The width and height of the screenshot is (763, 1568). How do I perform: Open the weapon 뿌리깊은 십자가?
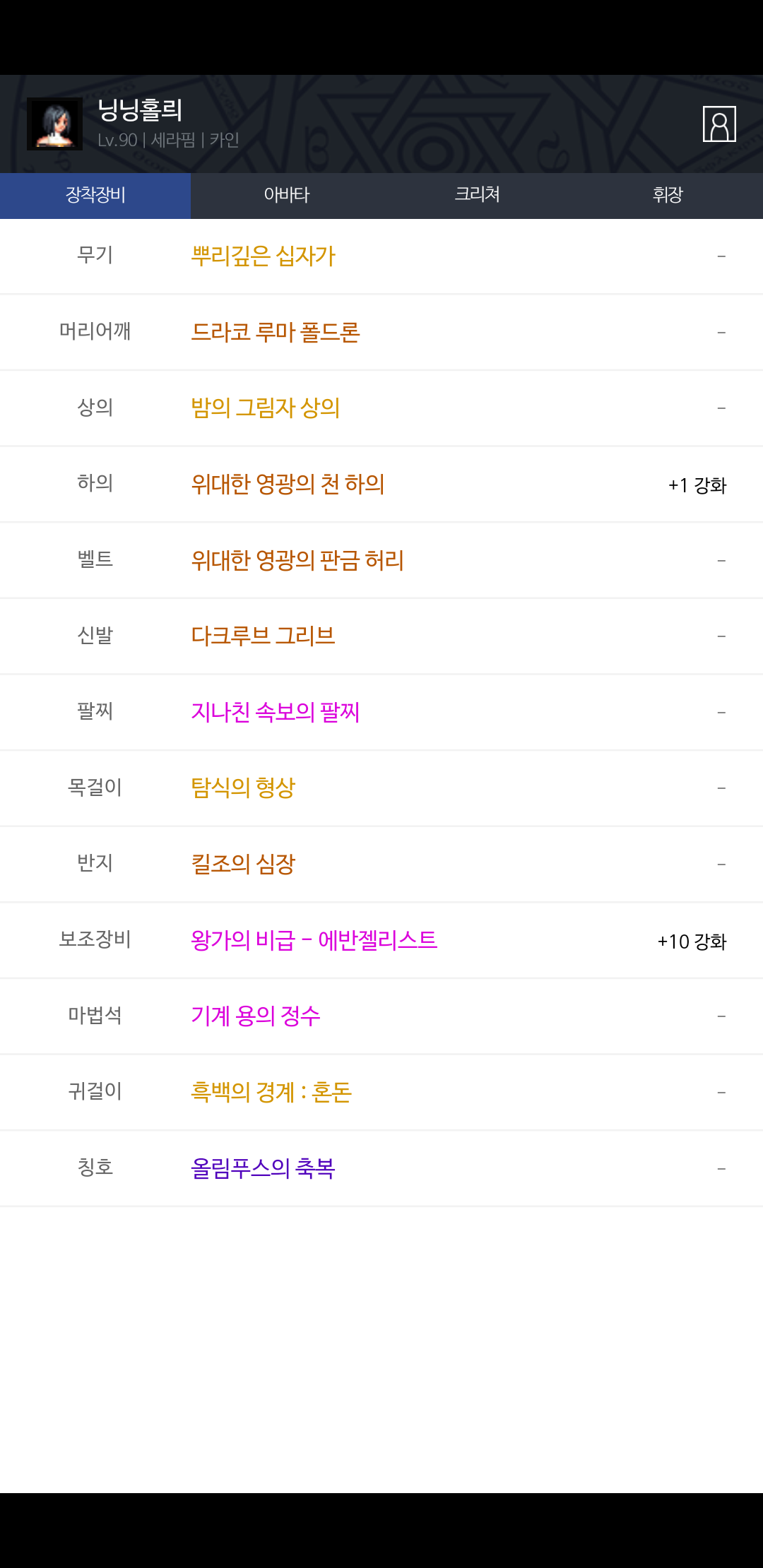click(x=264, y=256)
